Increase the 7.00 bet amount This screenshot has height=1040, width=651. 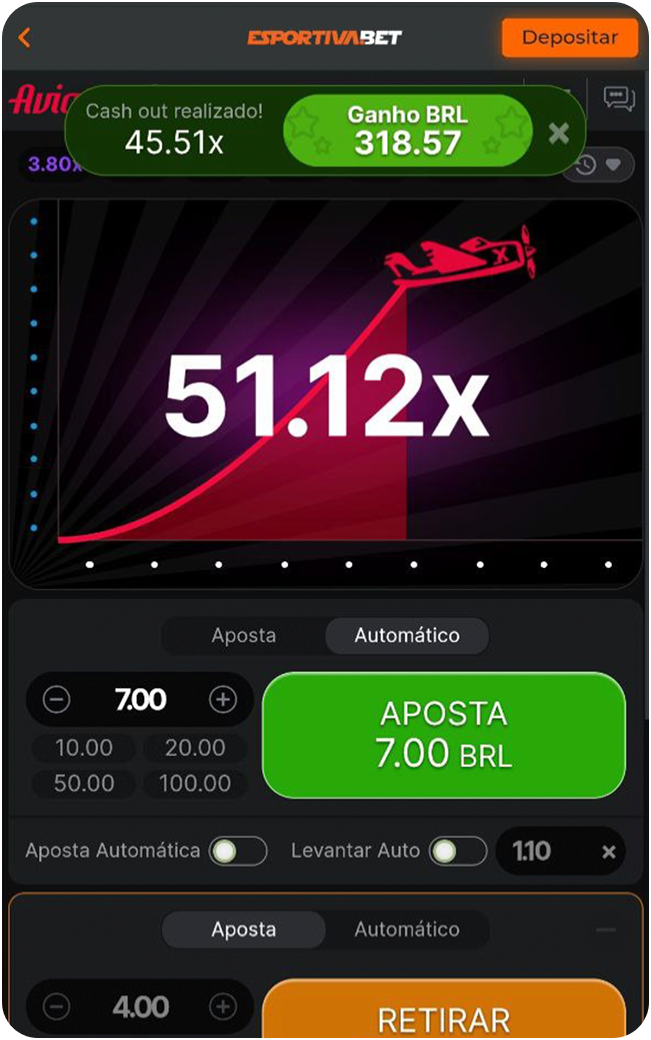[222, 700]
